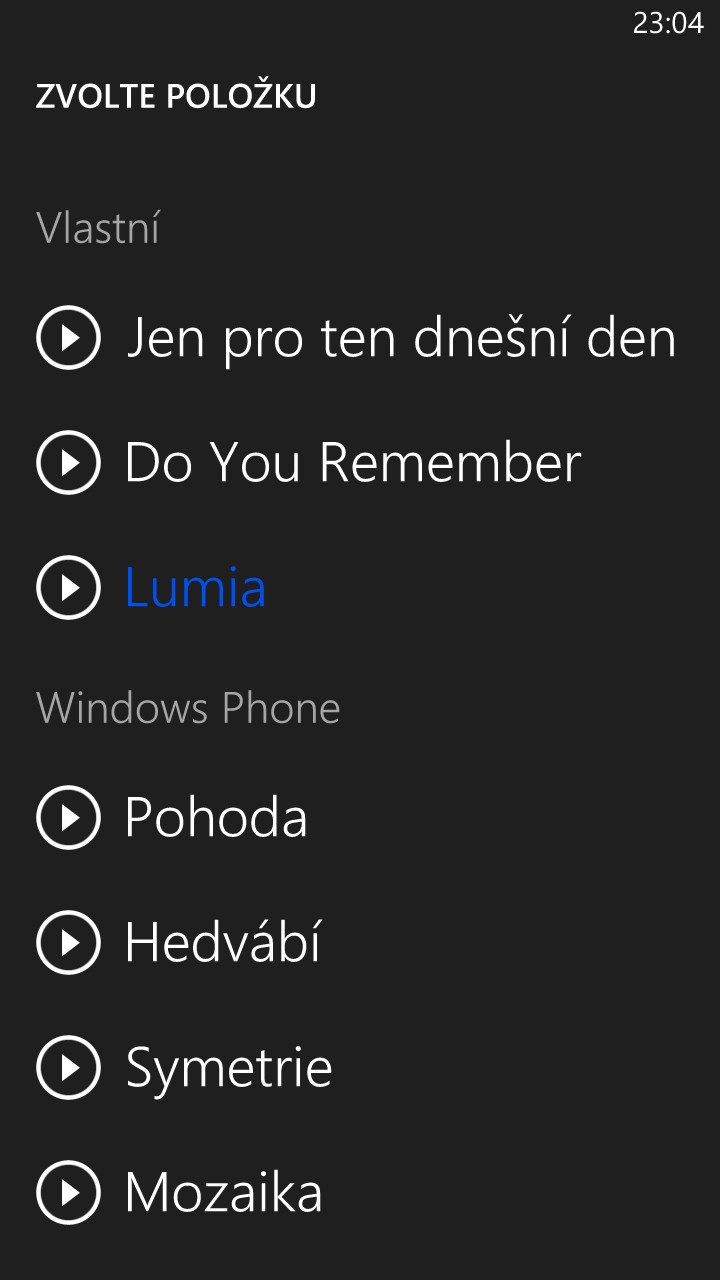
Task: Select the Mozaika ringtone
Action: click(224, 1192)
